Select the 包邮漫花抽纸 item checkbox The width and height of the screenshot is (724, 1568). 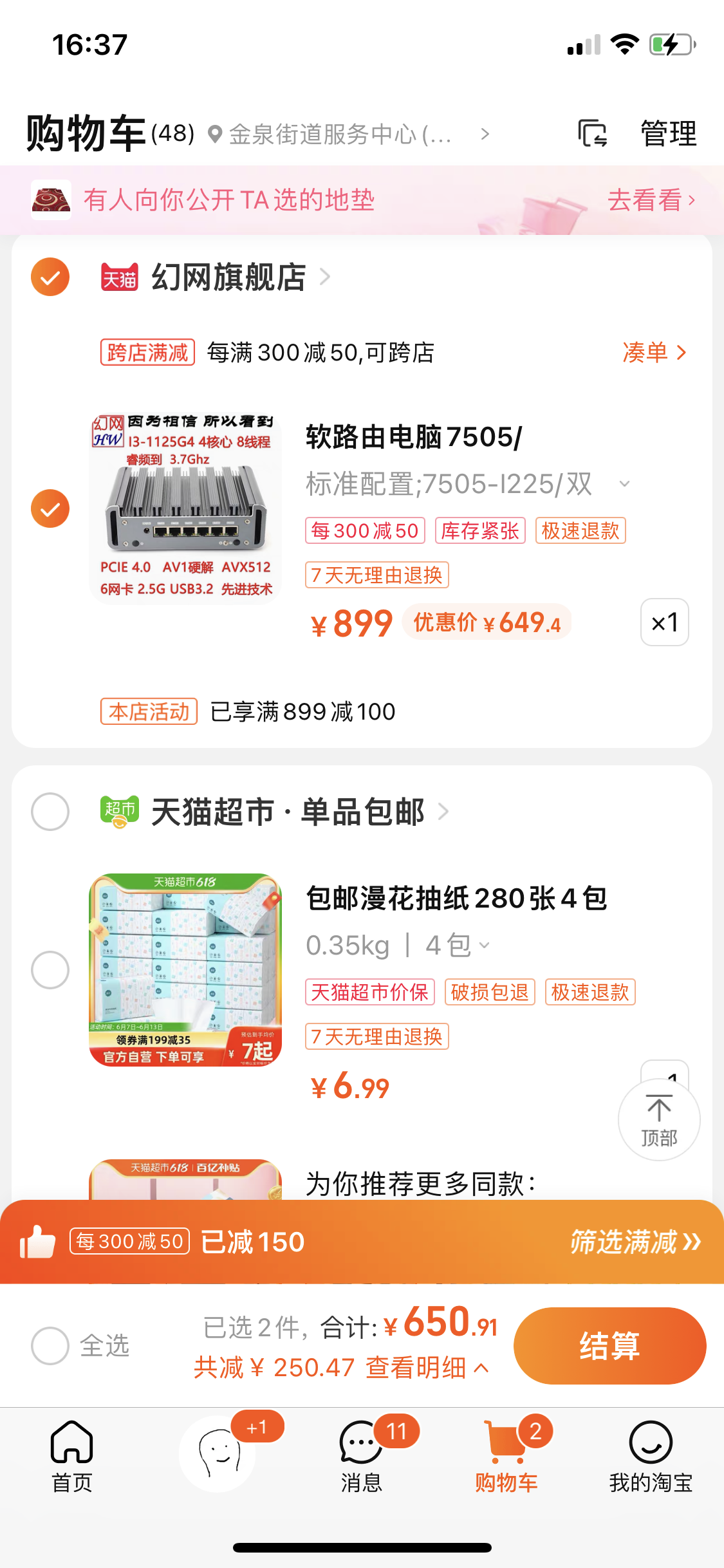coord(50,969)
